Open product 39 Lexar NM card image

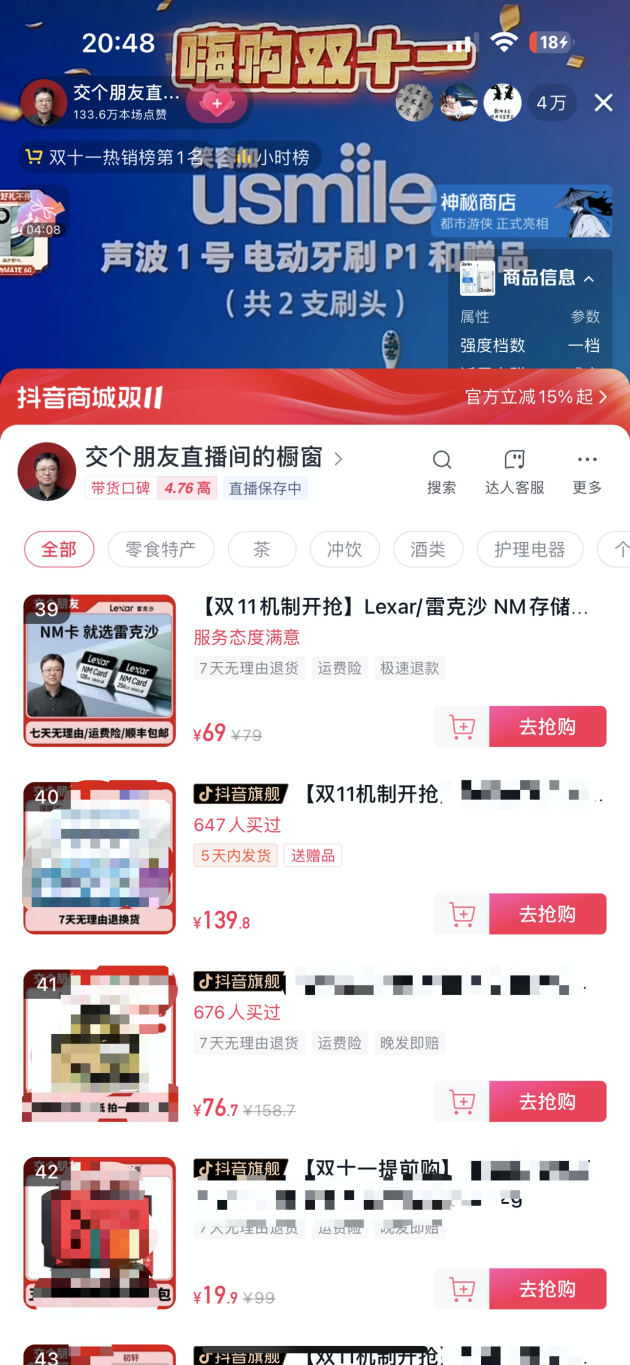coord(100,670)
